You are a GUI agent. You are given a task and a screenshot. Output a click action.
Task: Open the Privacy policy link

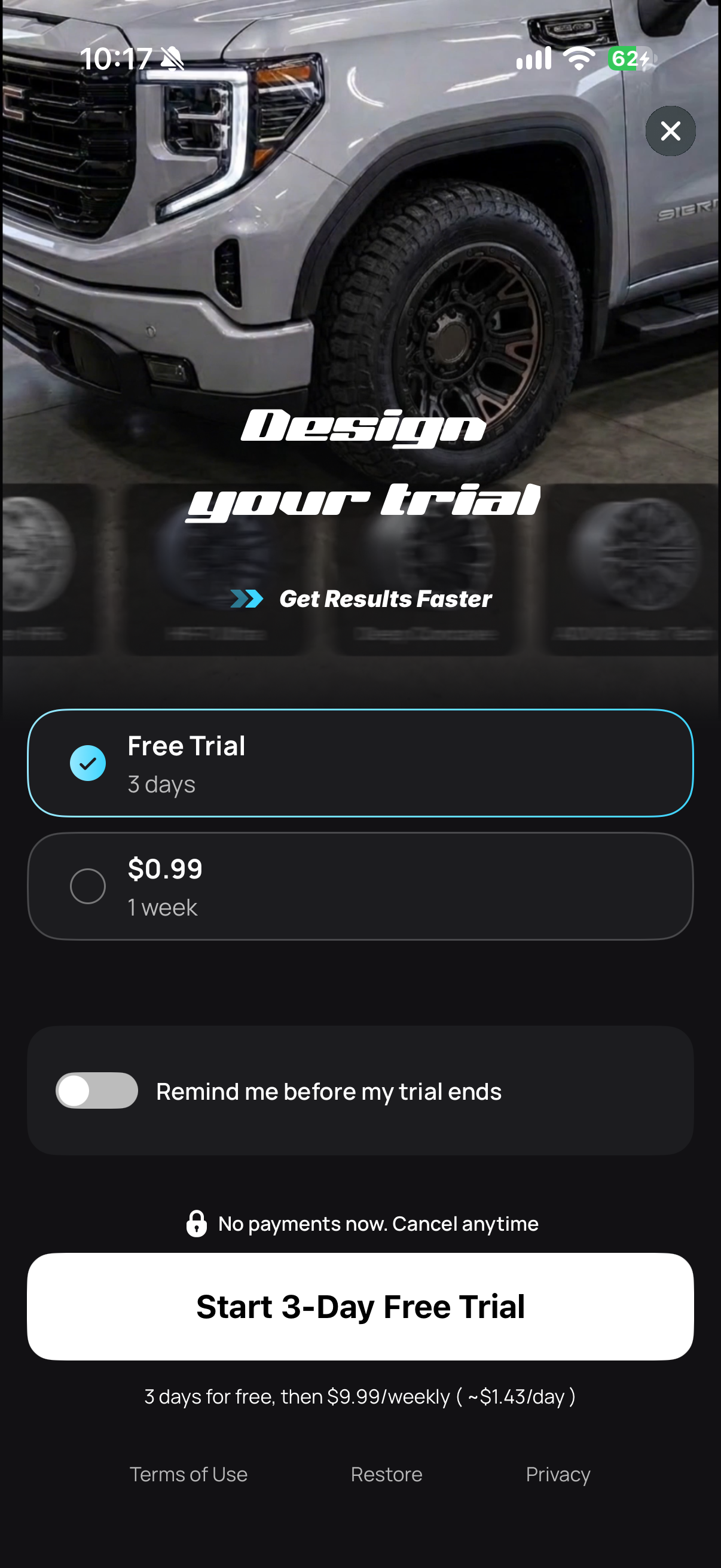(x=558, y=1474)
